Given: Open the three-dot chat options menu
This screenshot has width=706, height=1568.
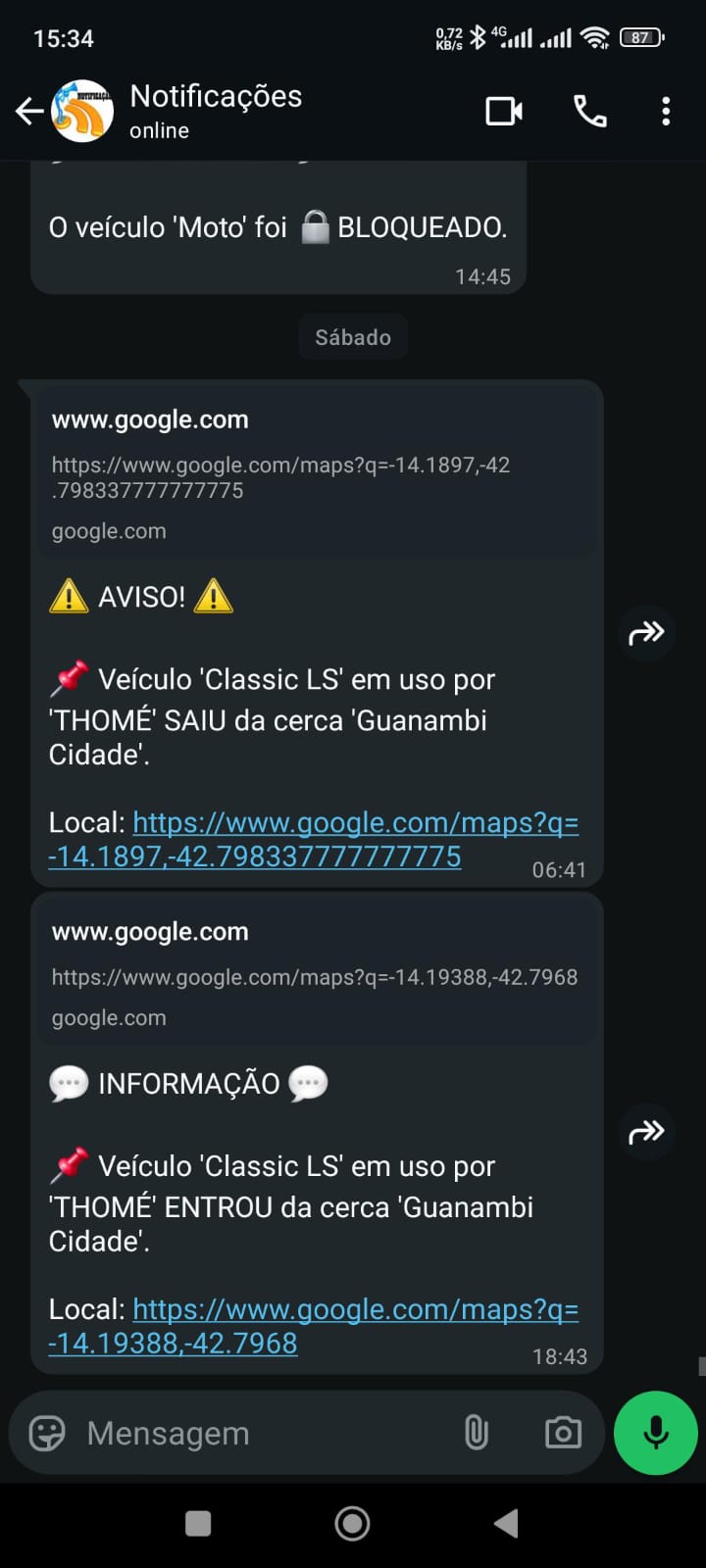Looking at the screenshot, I should point(666,111).
